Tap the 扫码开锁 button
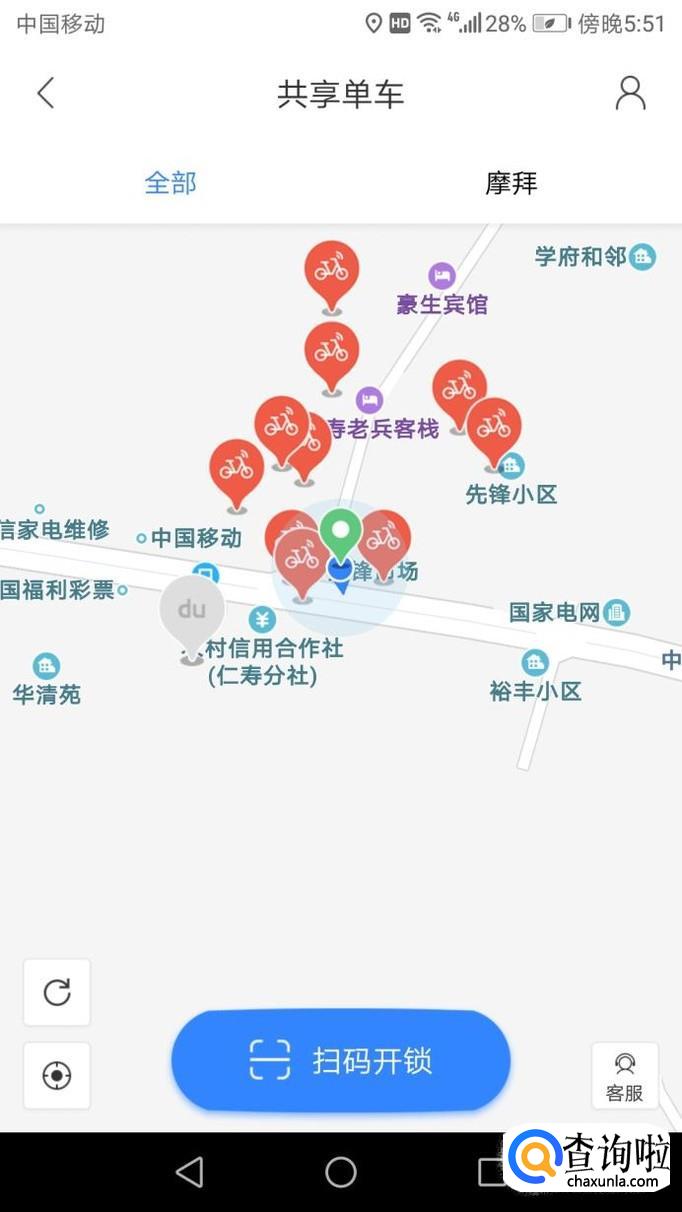682x1212 pixels. [x=341, y=1060]
